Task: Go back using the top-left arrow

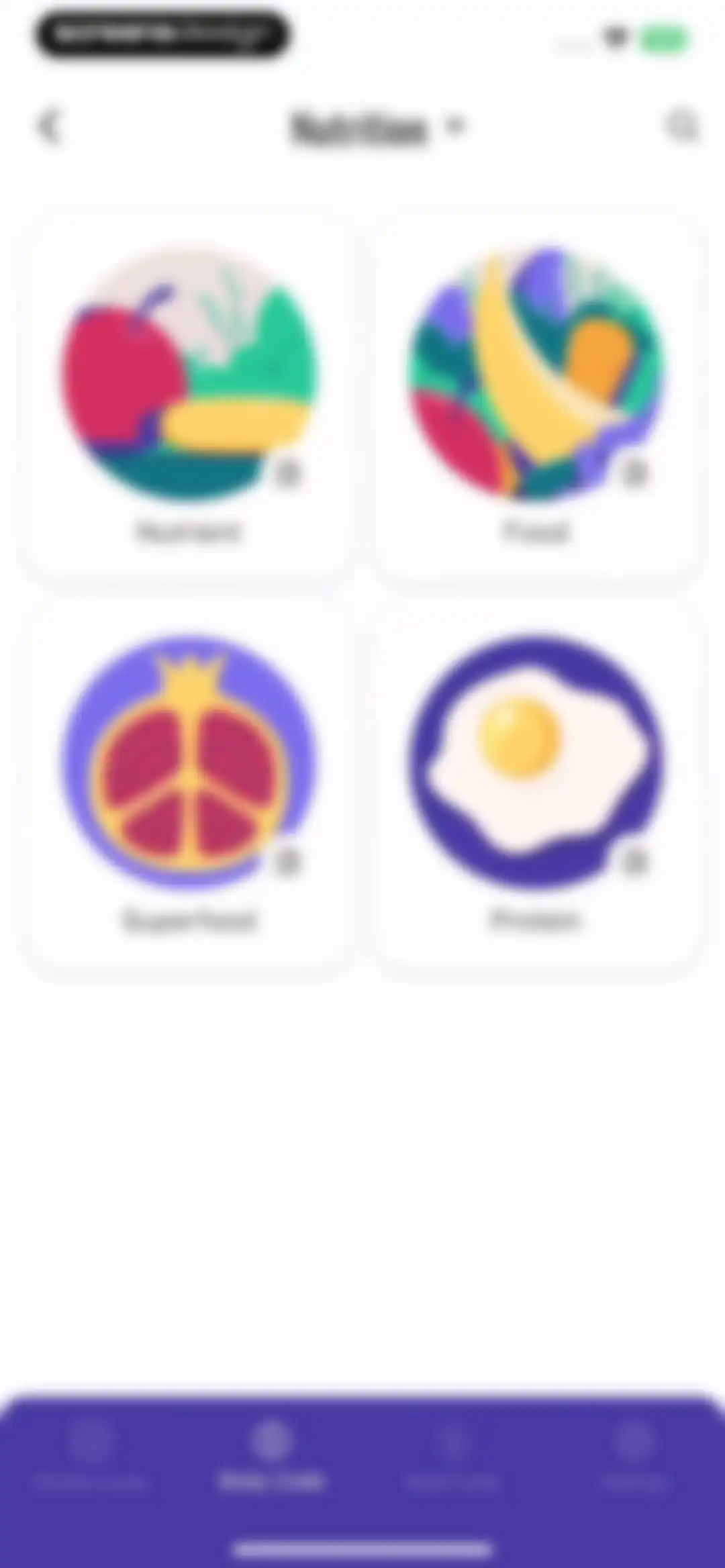Action: [49, 126]
